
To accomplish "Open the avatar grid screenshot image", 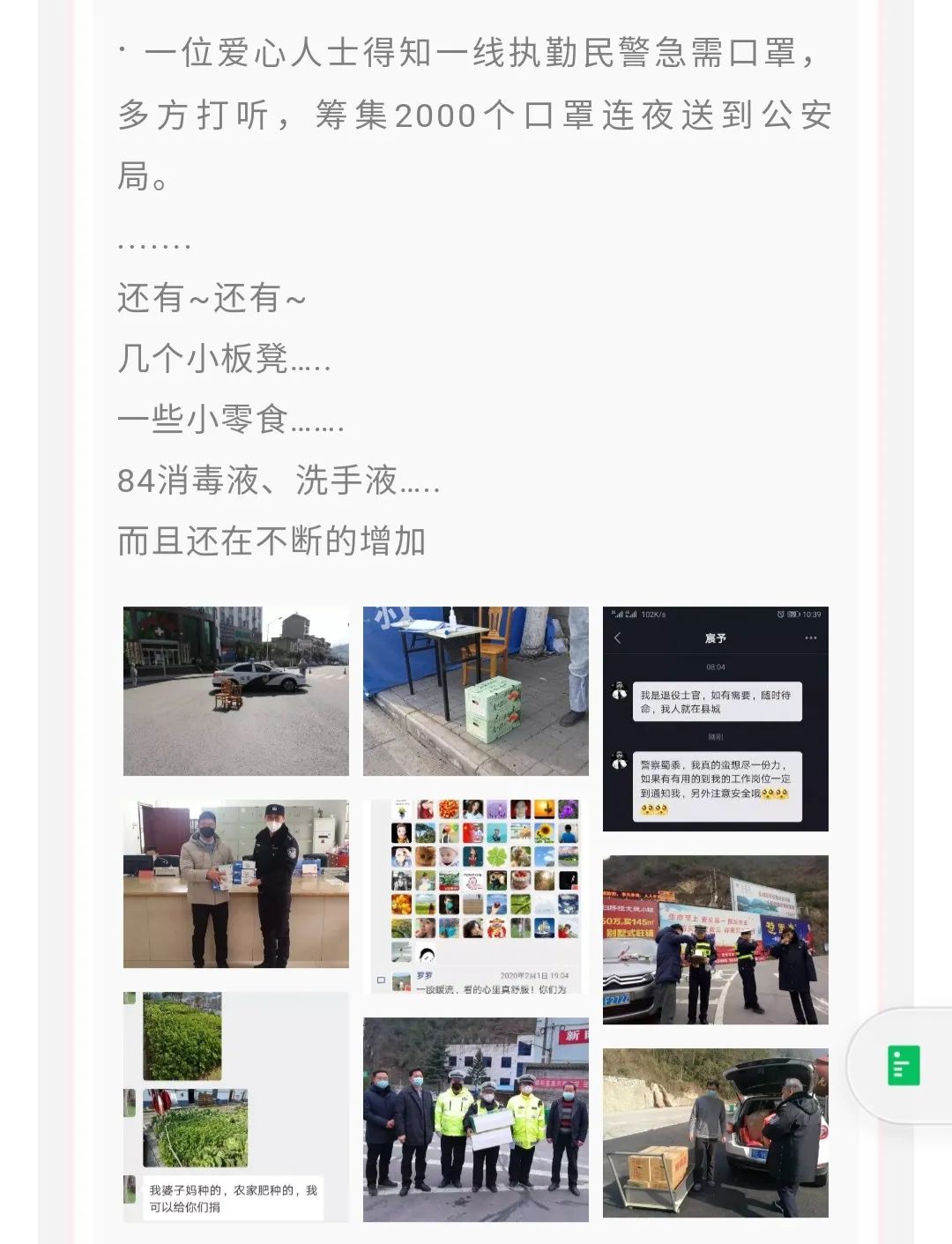I will click(475, 897).
